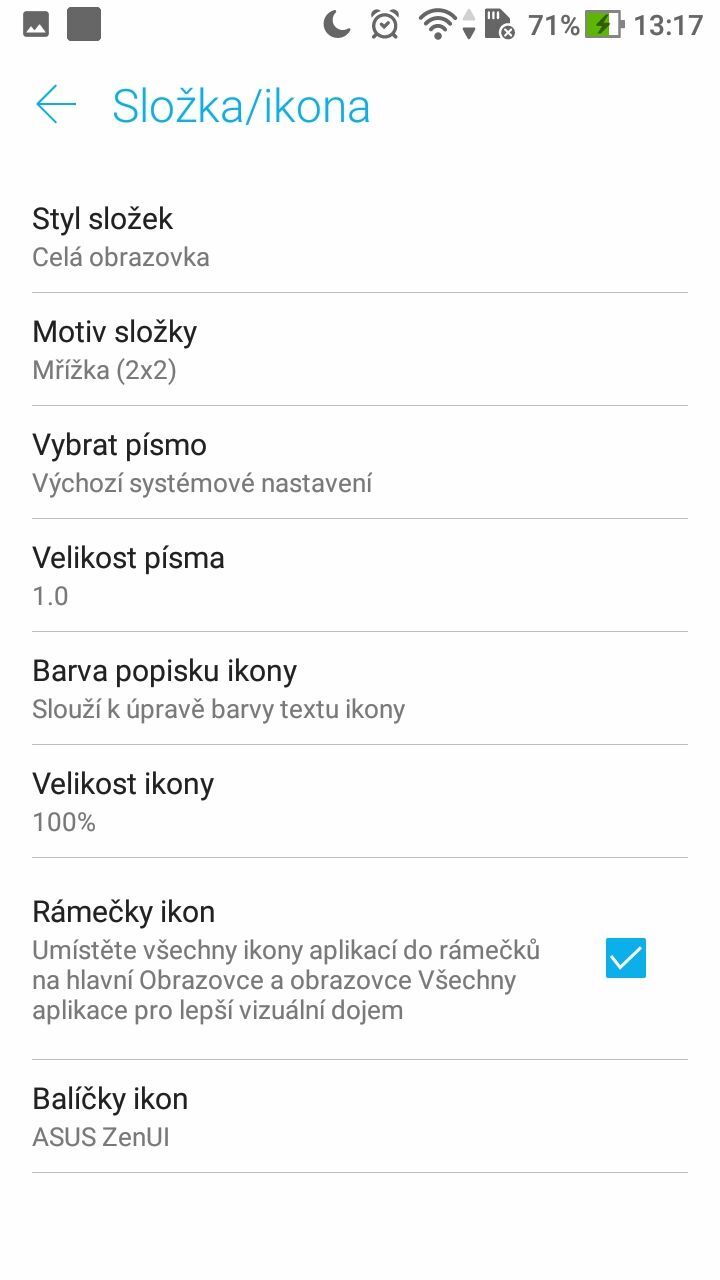The image size is (720, 1280).
Task: Tap the battery charging icon
Action: click(x=604, y=23)
